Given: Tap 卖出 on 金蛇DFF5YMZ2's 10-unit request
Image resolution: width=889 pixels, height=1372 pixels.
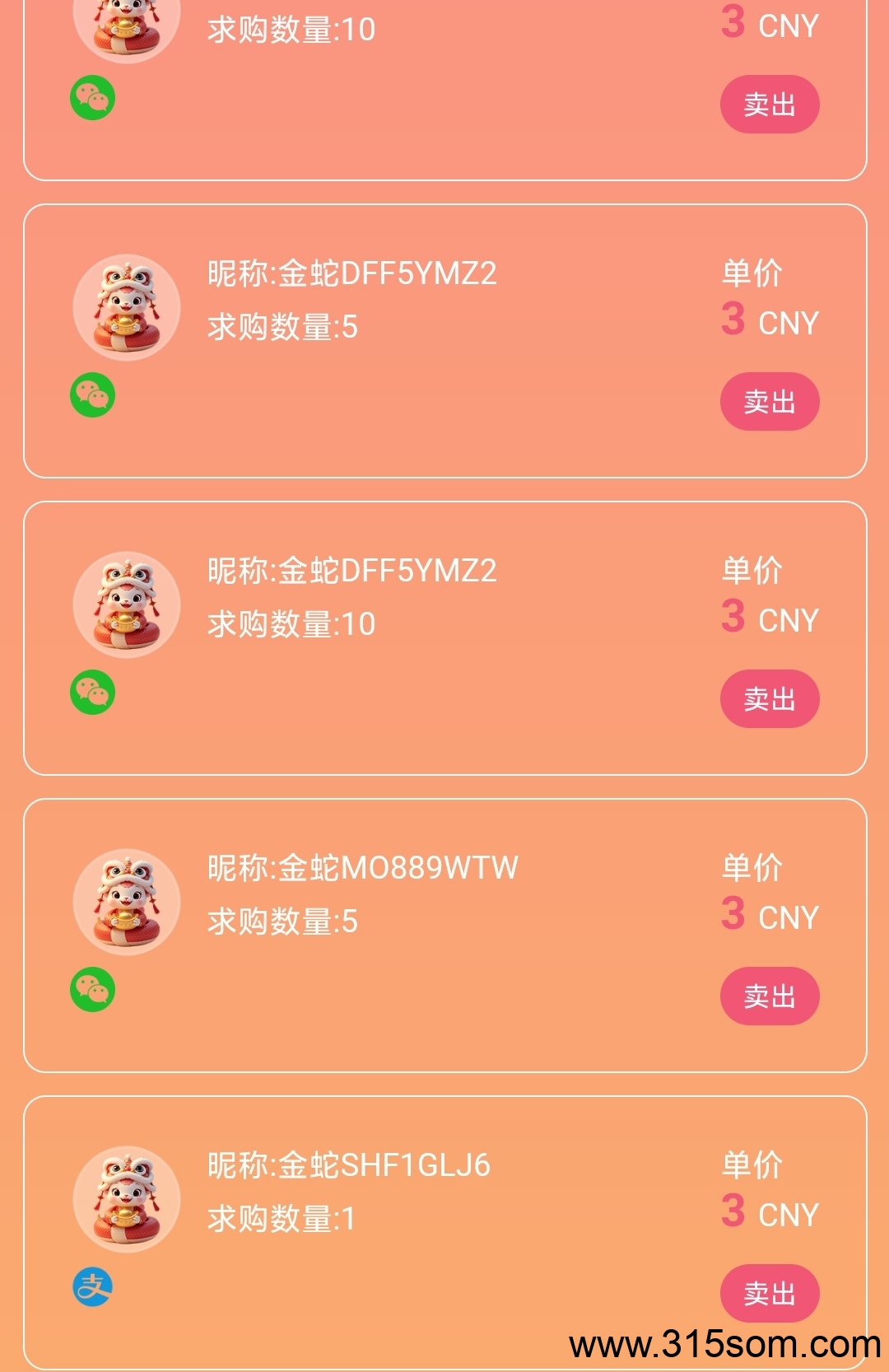Looking at the screenshot, I should point(769,699).
